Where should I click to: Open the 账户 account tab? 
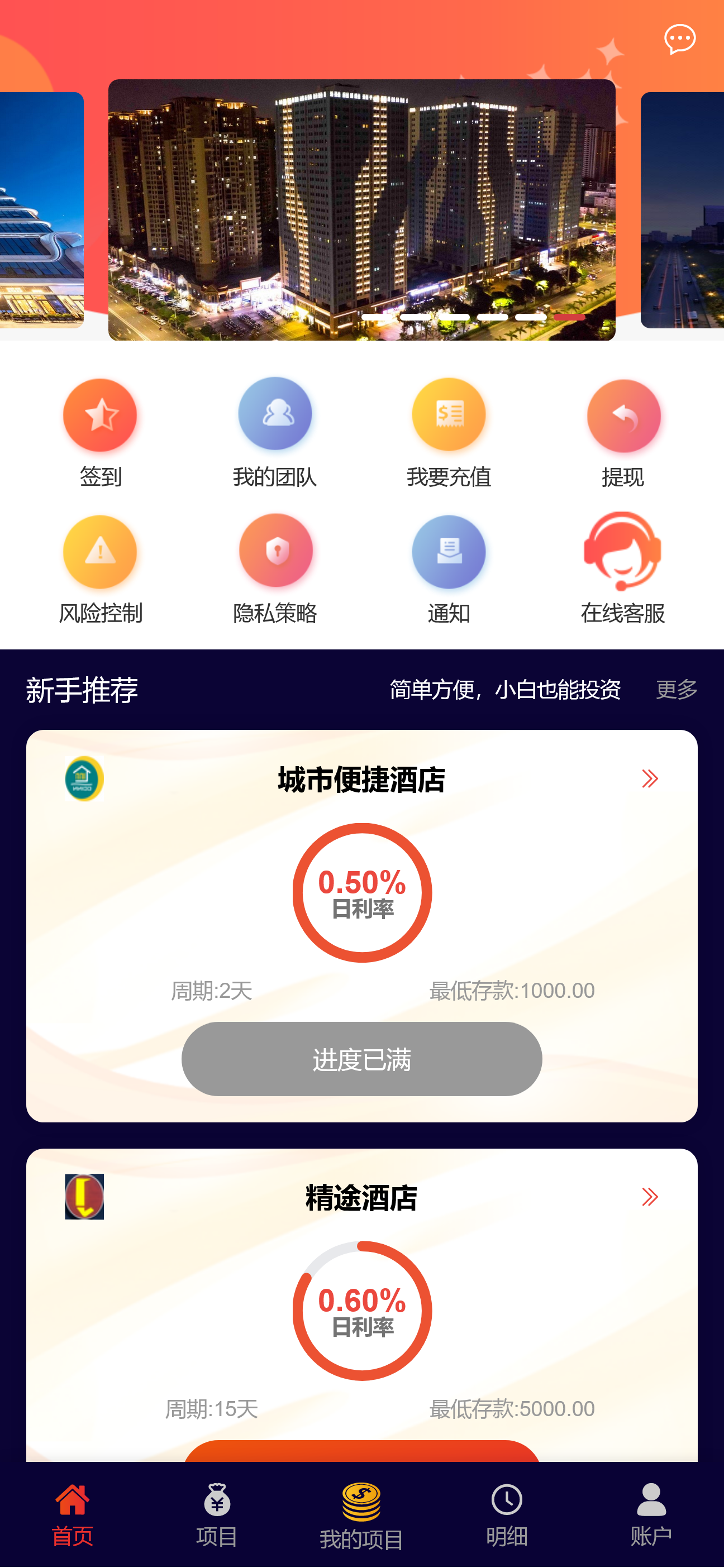point(651,1514)
